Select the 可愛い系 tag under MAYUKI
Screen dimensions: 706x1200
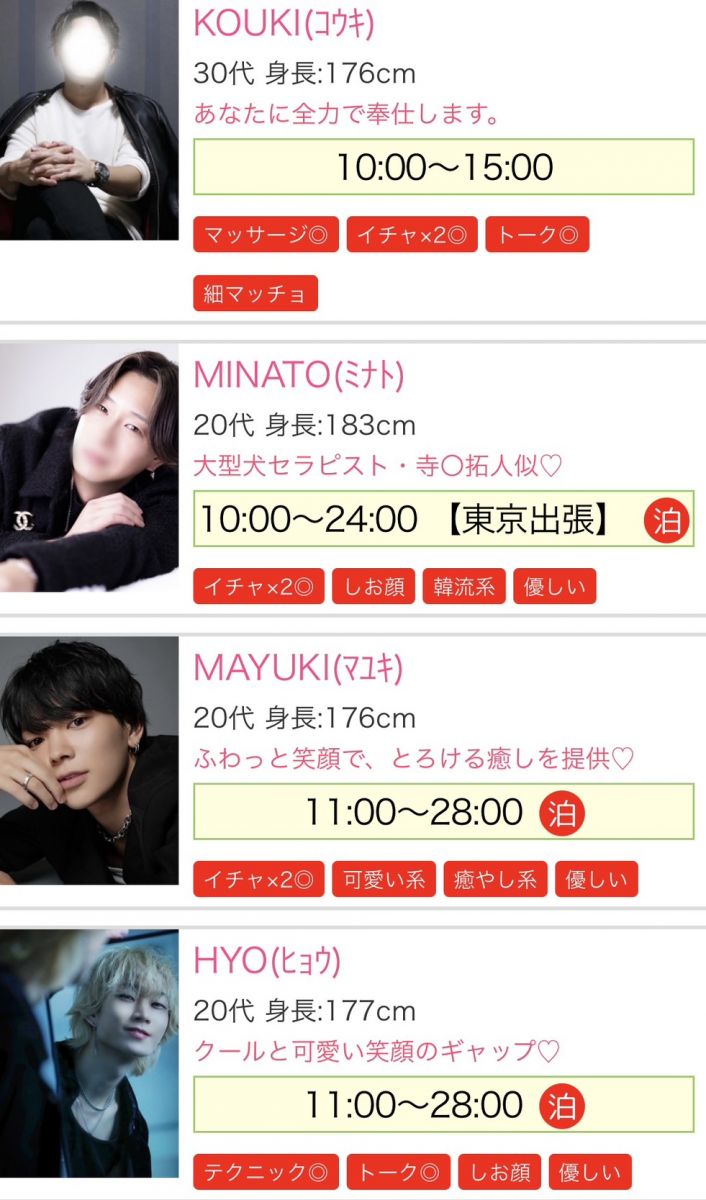pyautogui.click(x=384, y=879)
